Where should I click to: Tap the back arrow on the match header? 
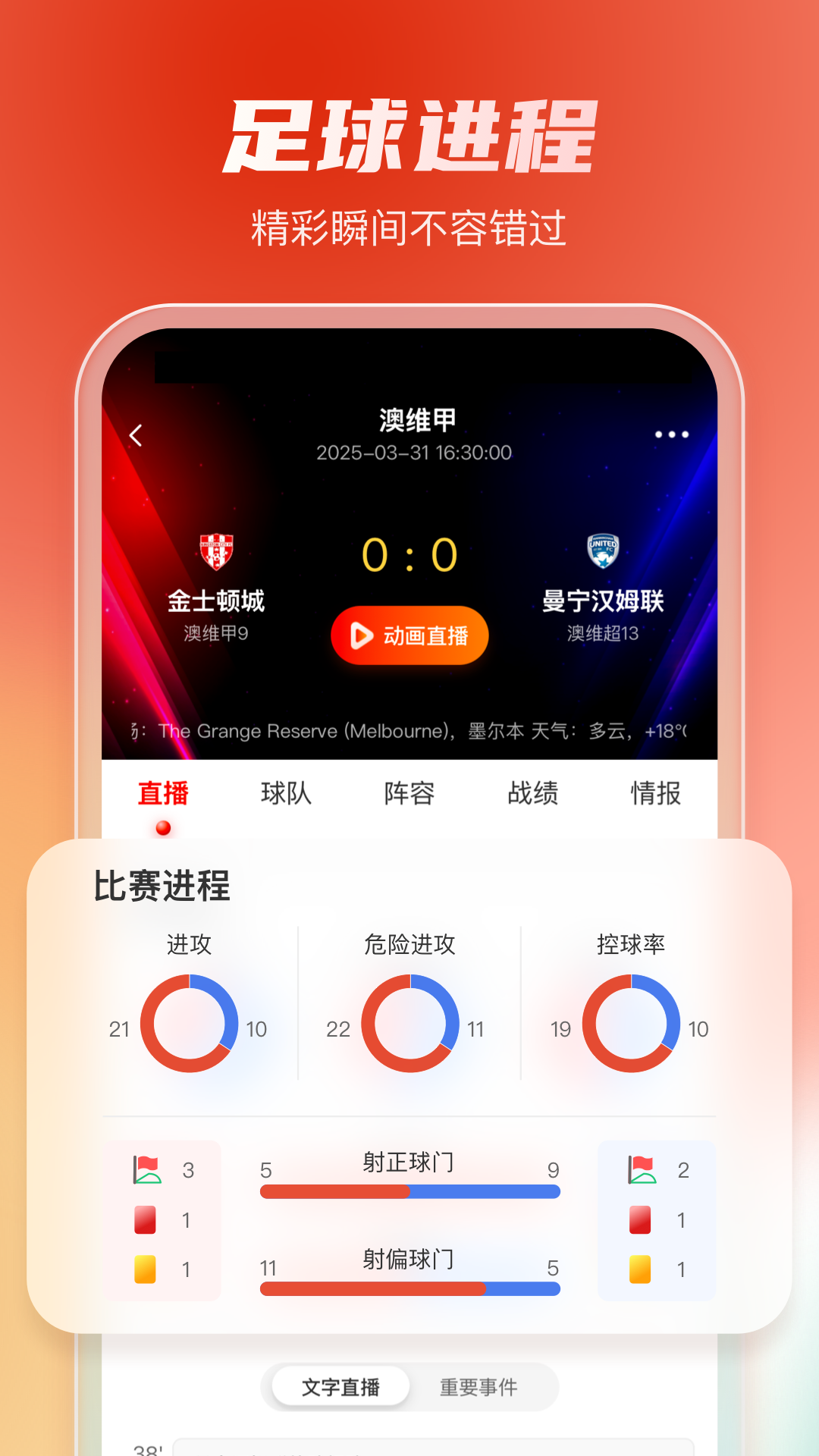tap(136, 434)
